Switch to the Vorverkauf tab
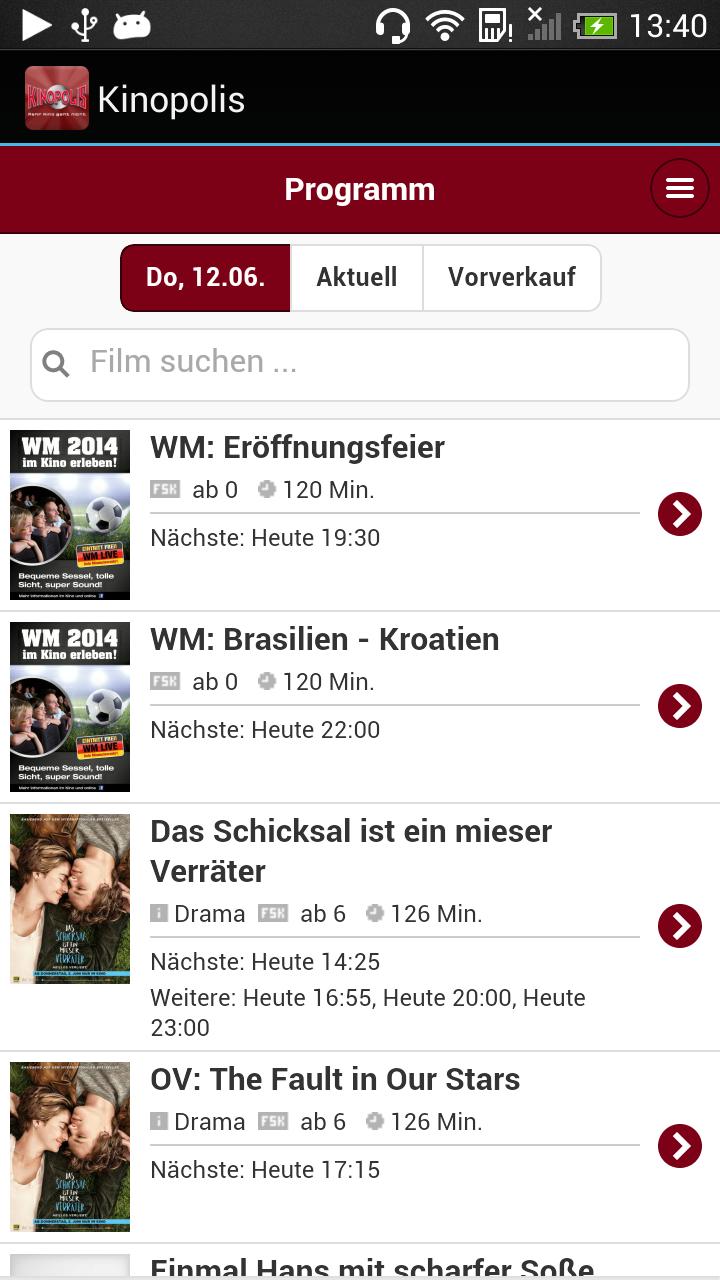This screenshot has width=720, height=1280. pos(511,277)
